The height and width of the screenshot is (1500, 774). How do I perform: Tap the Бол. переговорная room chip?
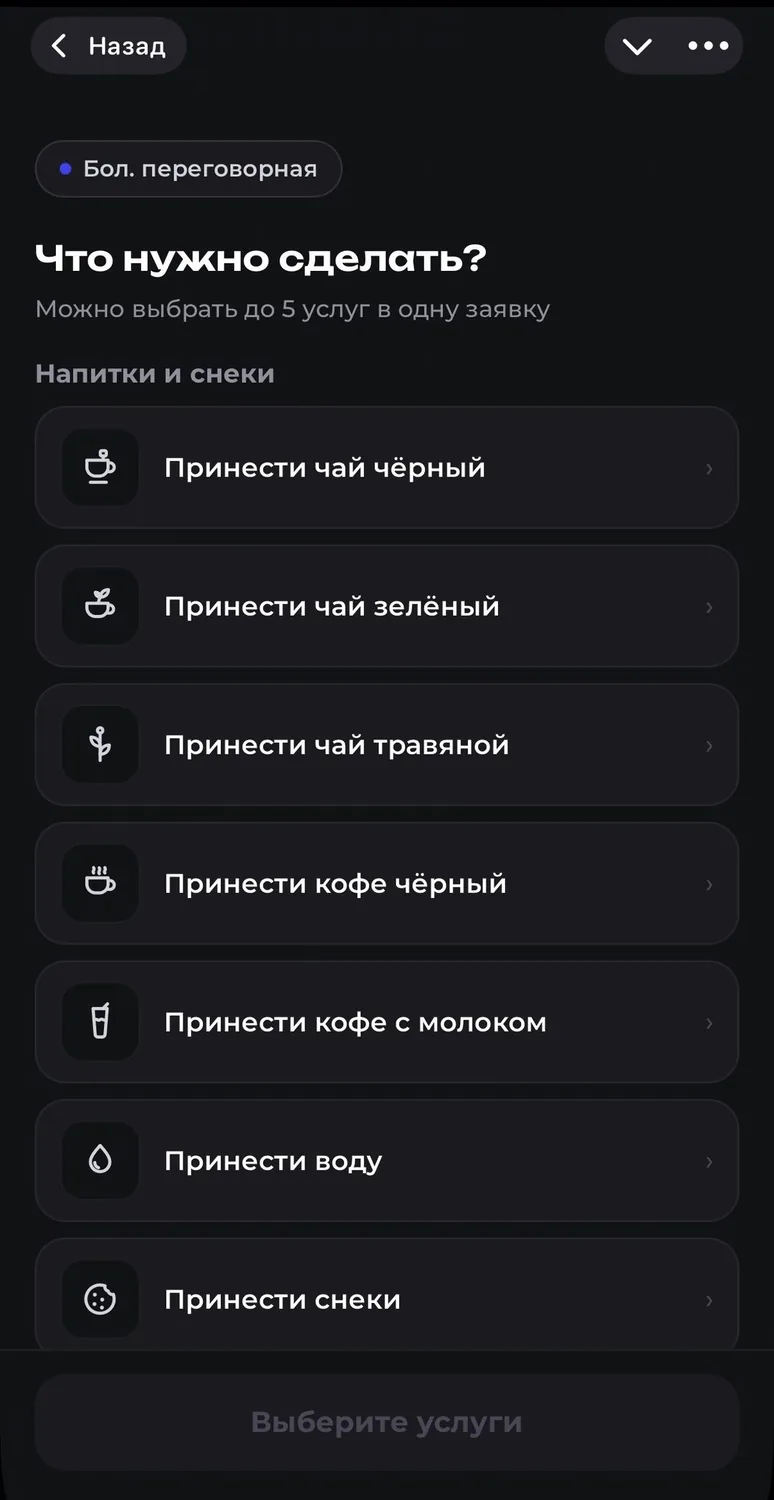188,169
